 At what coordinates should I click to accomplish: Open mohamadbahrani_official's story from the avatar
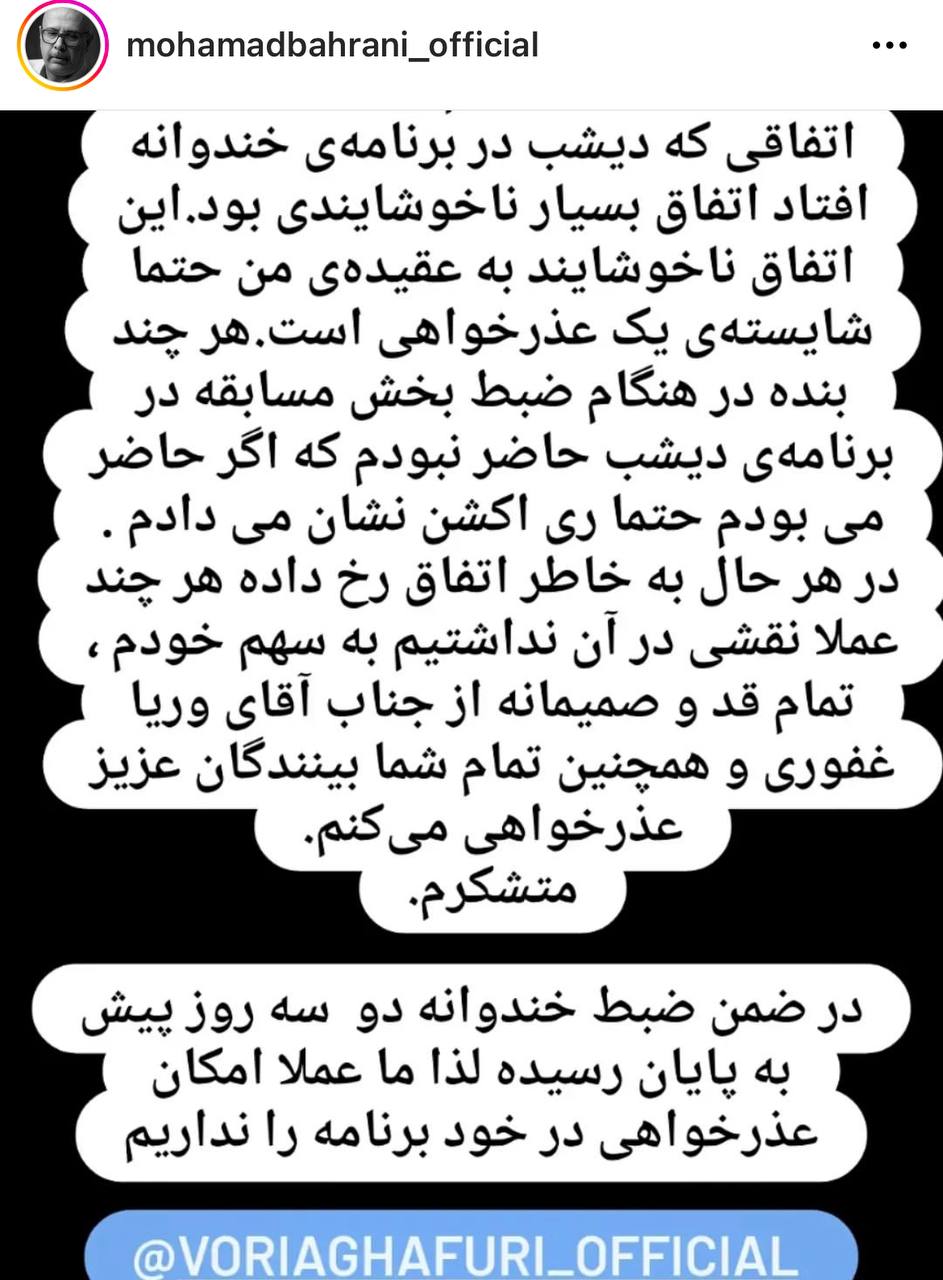coord(60,48)
